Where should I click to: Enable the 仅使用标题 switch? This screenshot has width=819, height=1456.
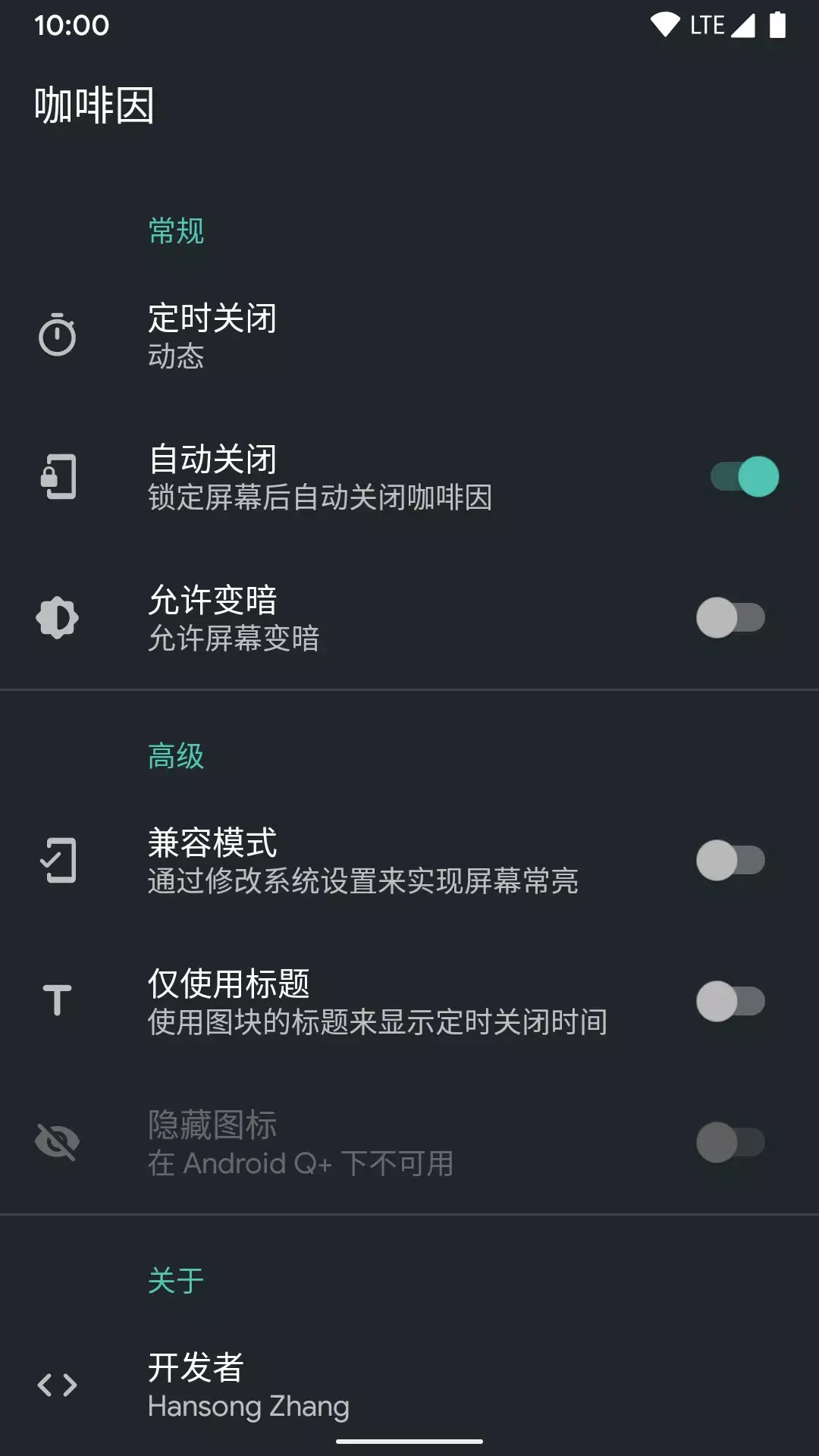(x=732, y=1001)
